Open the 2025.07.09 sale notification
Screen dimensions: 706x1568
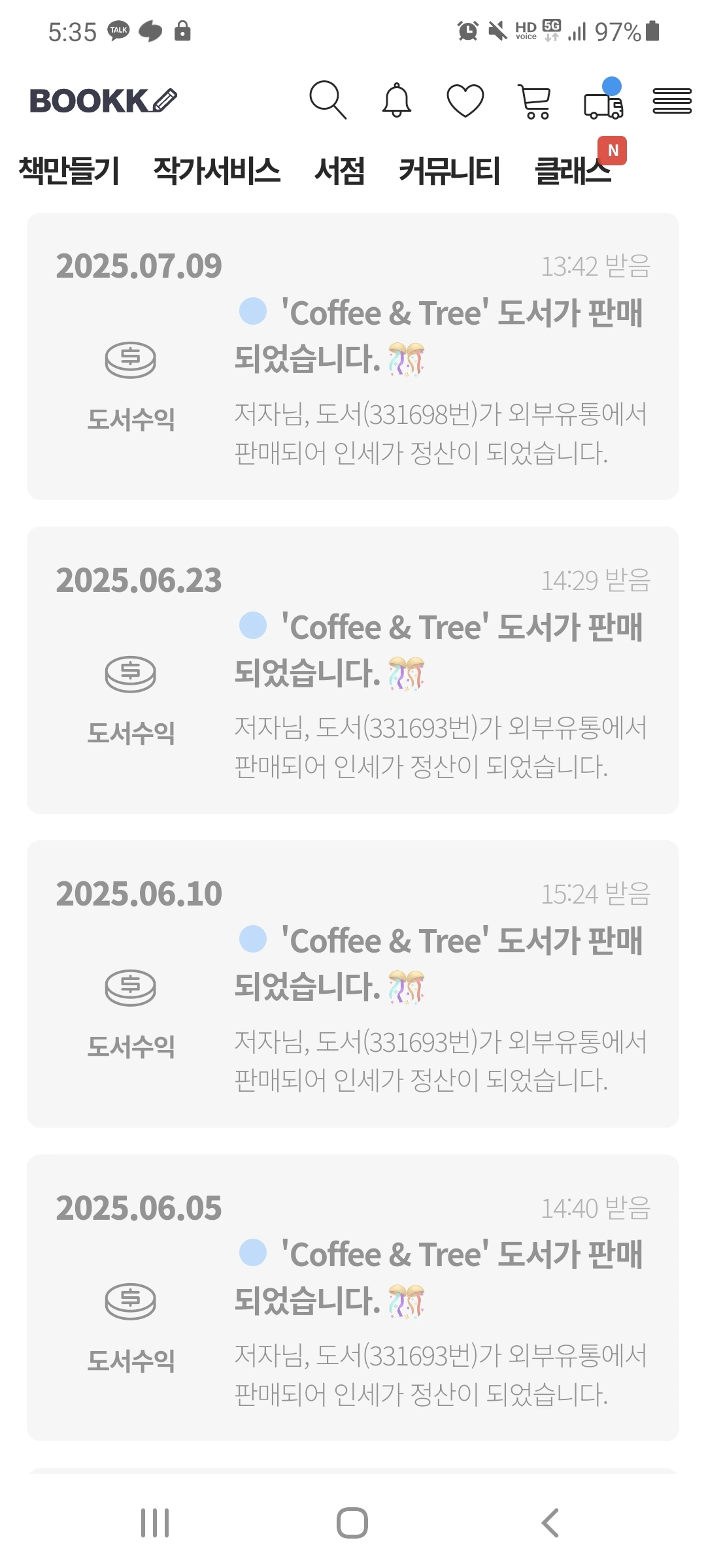click(353, 357)
